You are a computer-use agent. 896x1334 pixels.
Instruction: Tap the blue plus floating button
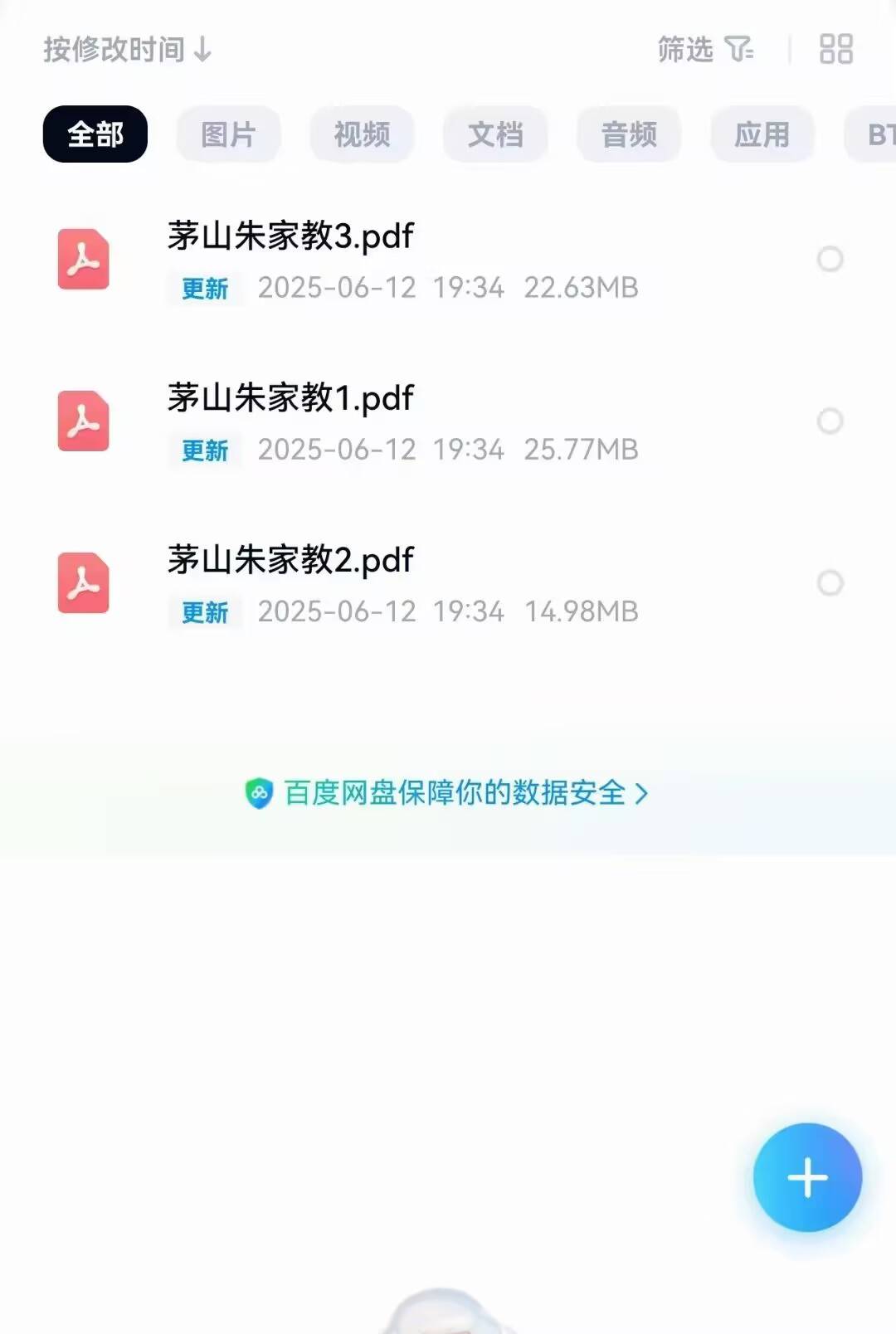[x=807, y=1177]
